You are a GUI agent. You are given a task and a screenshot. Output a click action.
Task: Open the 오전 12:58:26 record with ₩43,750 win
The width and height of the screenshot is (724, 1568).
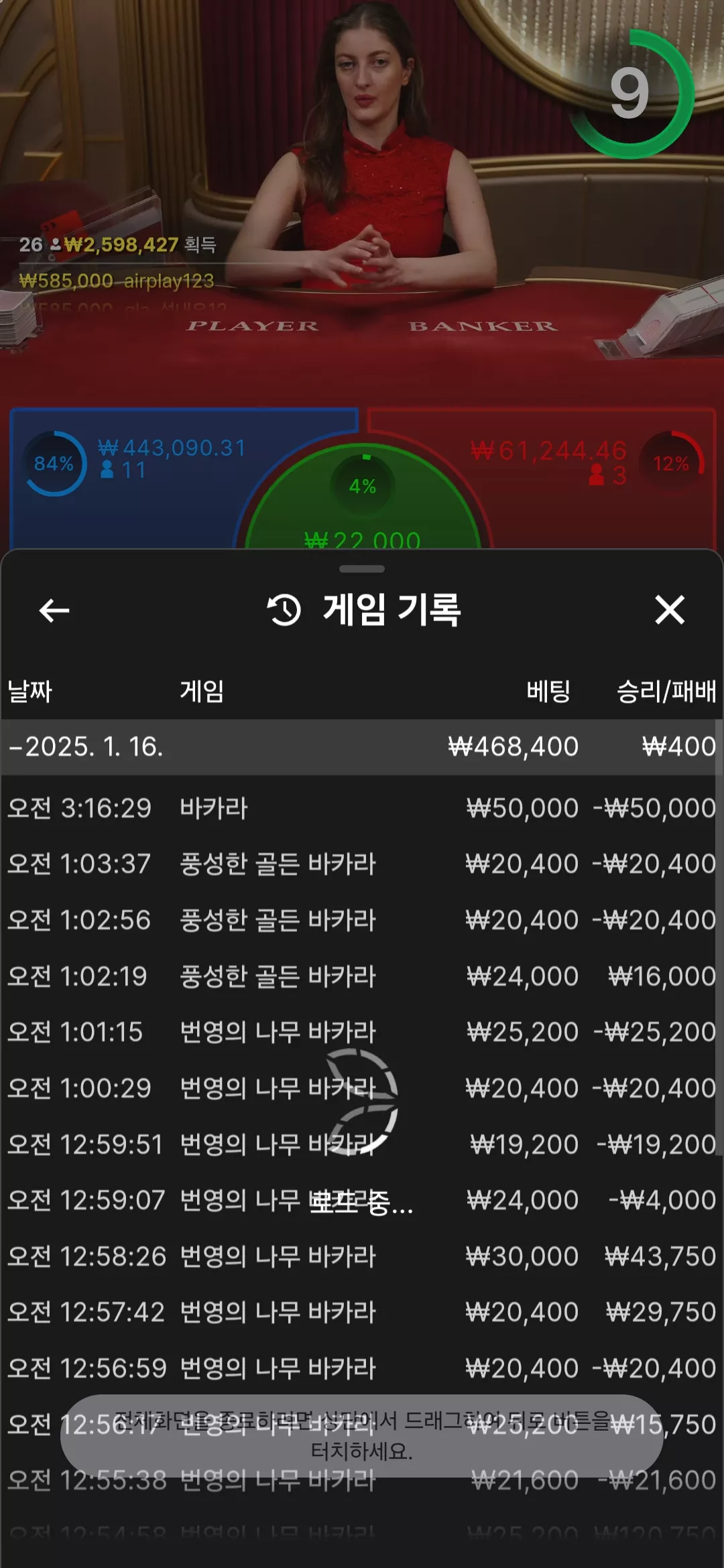362,1256
